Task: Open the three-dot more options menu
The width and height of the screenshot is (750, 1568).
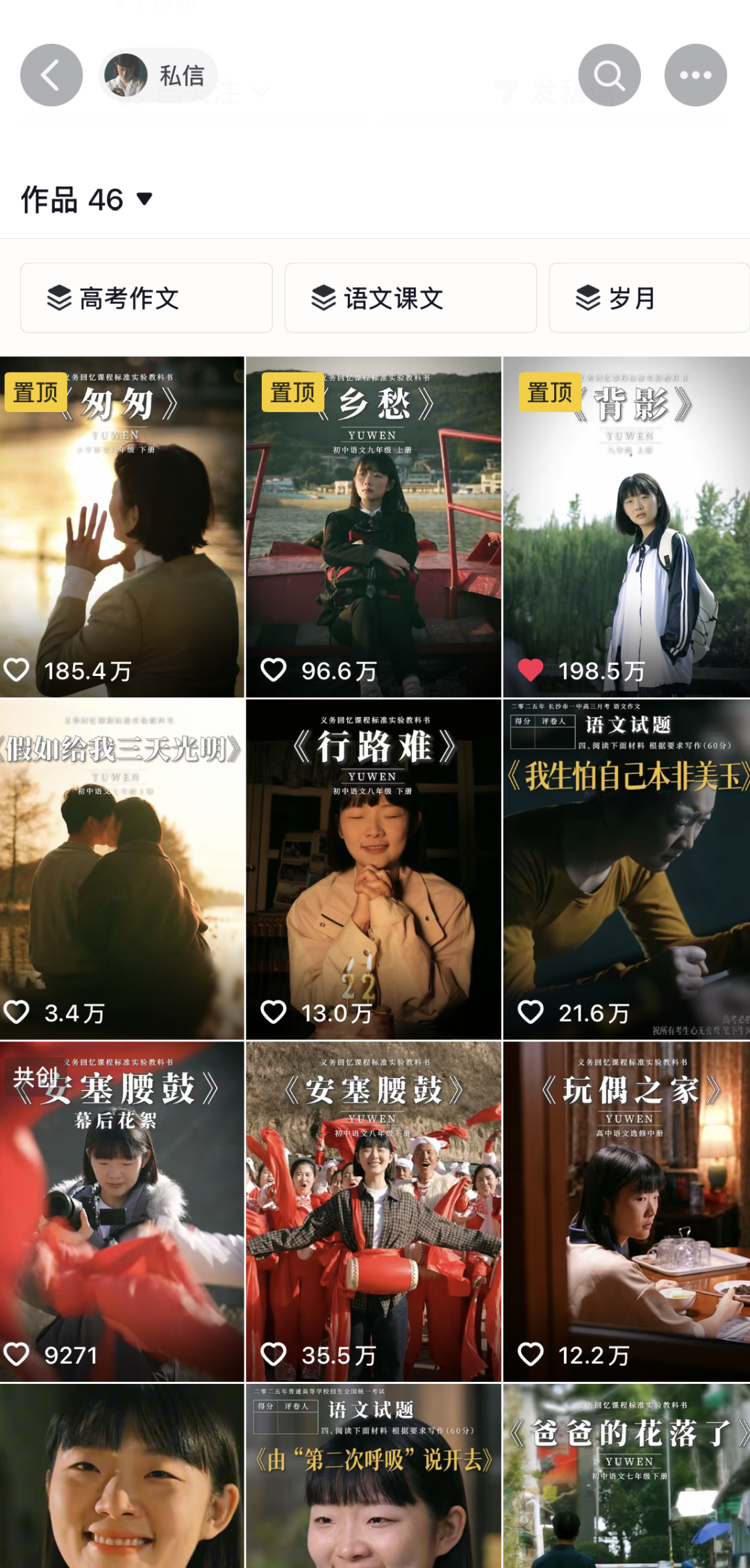Action: point(695,75)
